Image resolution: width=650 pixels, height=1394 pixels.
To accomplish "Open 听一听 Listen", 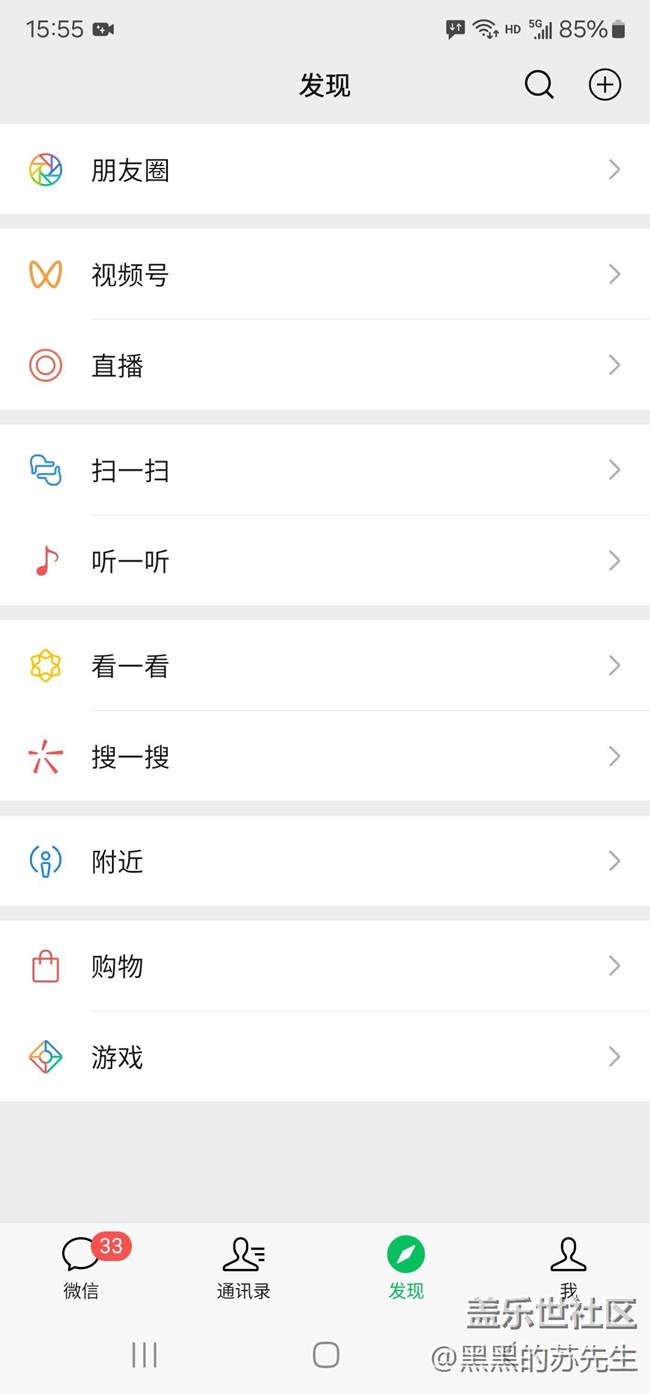I will click(x=325, y=561).
